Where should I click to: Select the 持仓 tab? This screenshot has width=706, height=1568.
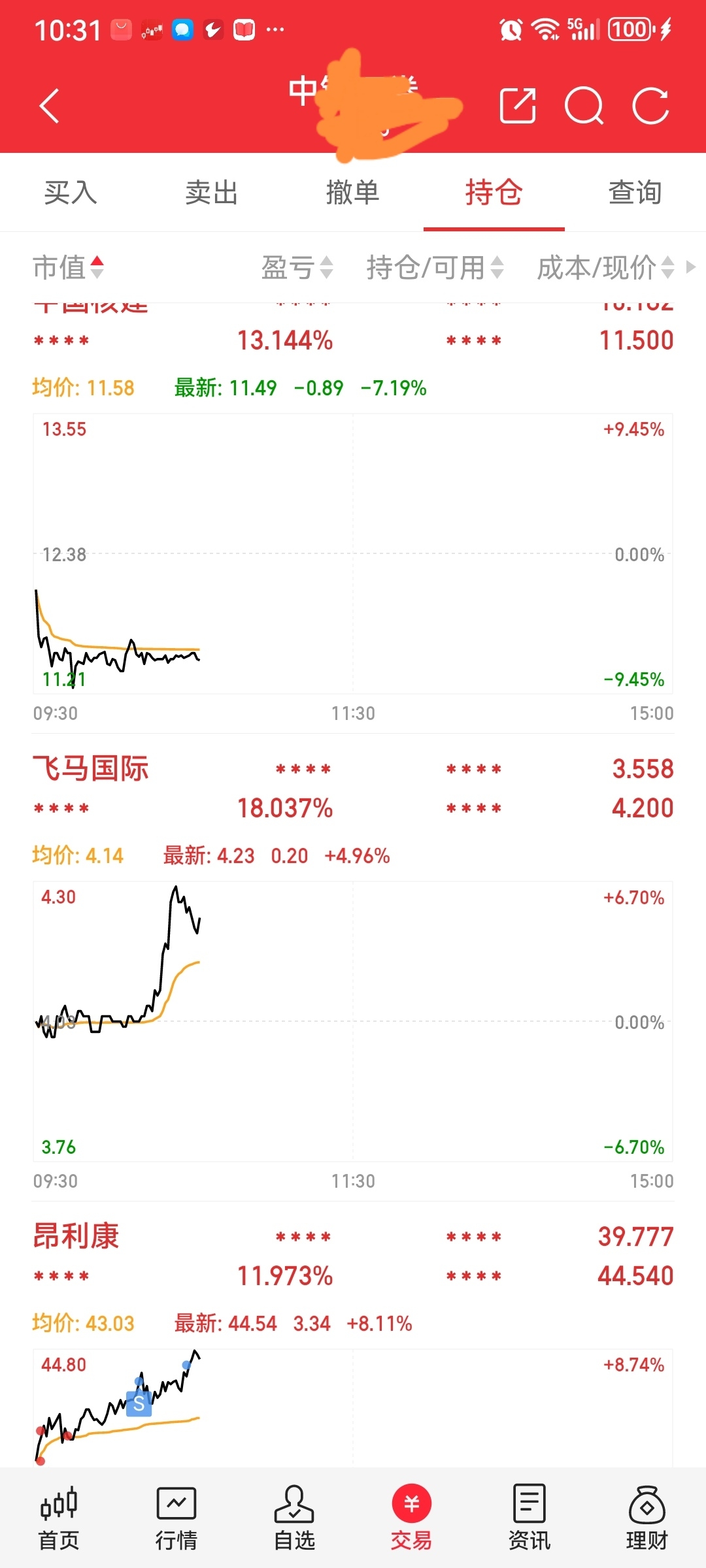[x=494, y=193]
